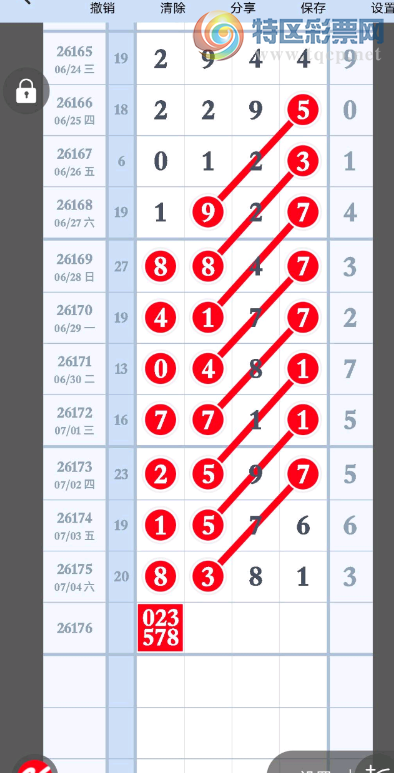Clear all markings with 清除

(173, 8)
